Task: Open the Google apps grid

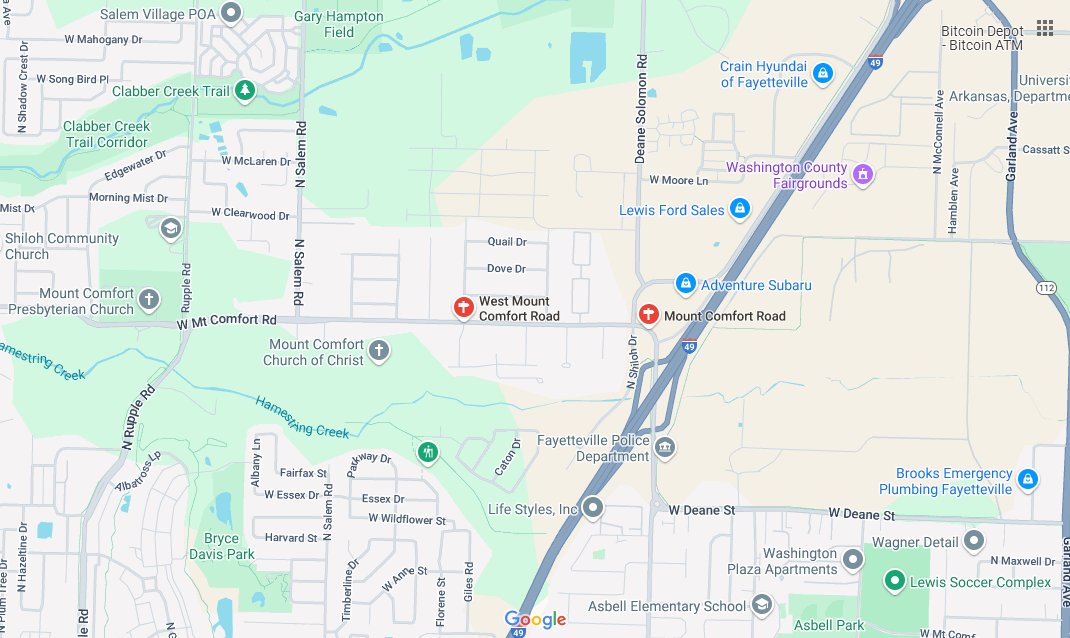Action: 1045,28
